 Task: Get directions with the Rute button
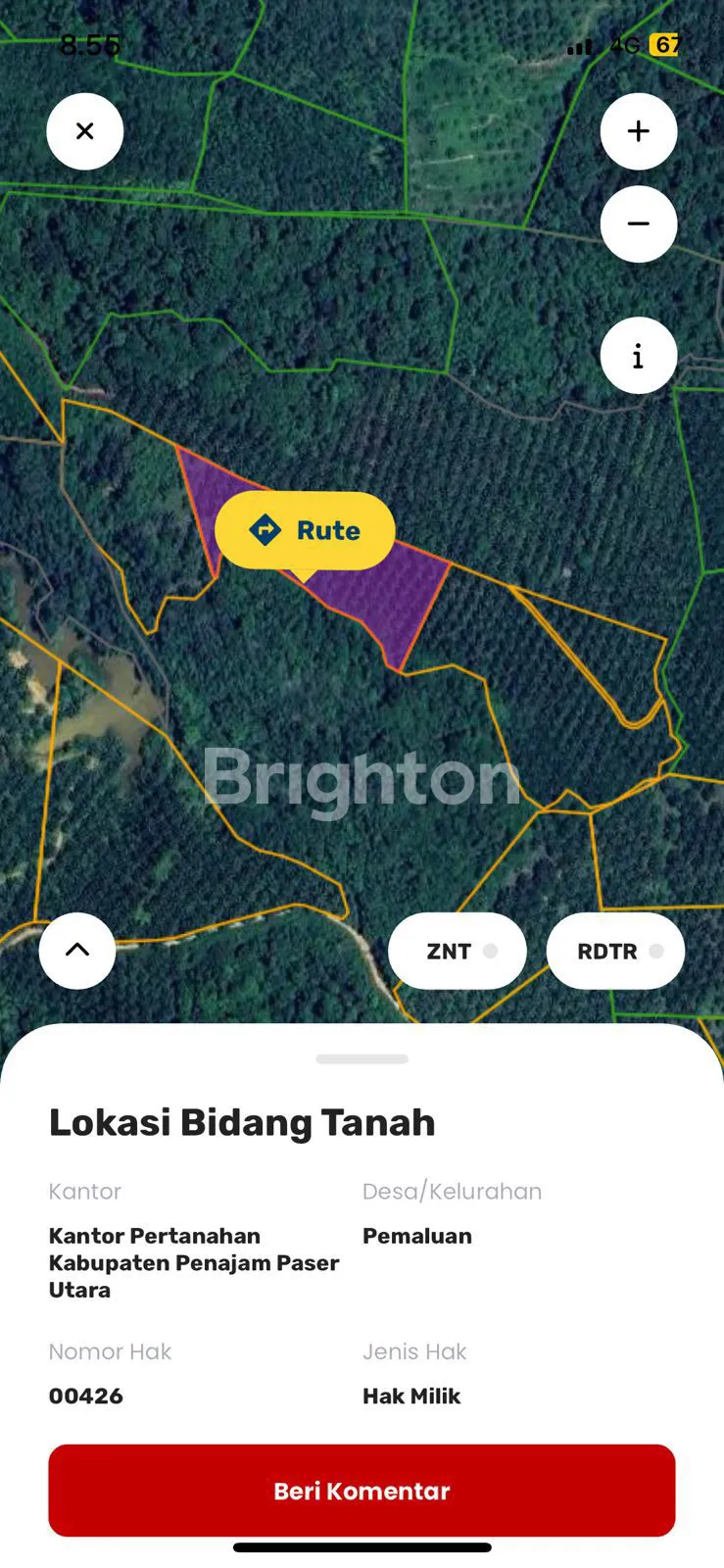pyautogui.click(x=305, y=530)
